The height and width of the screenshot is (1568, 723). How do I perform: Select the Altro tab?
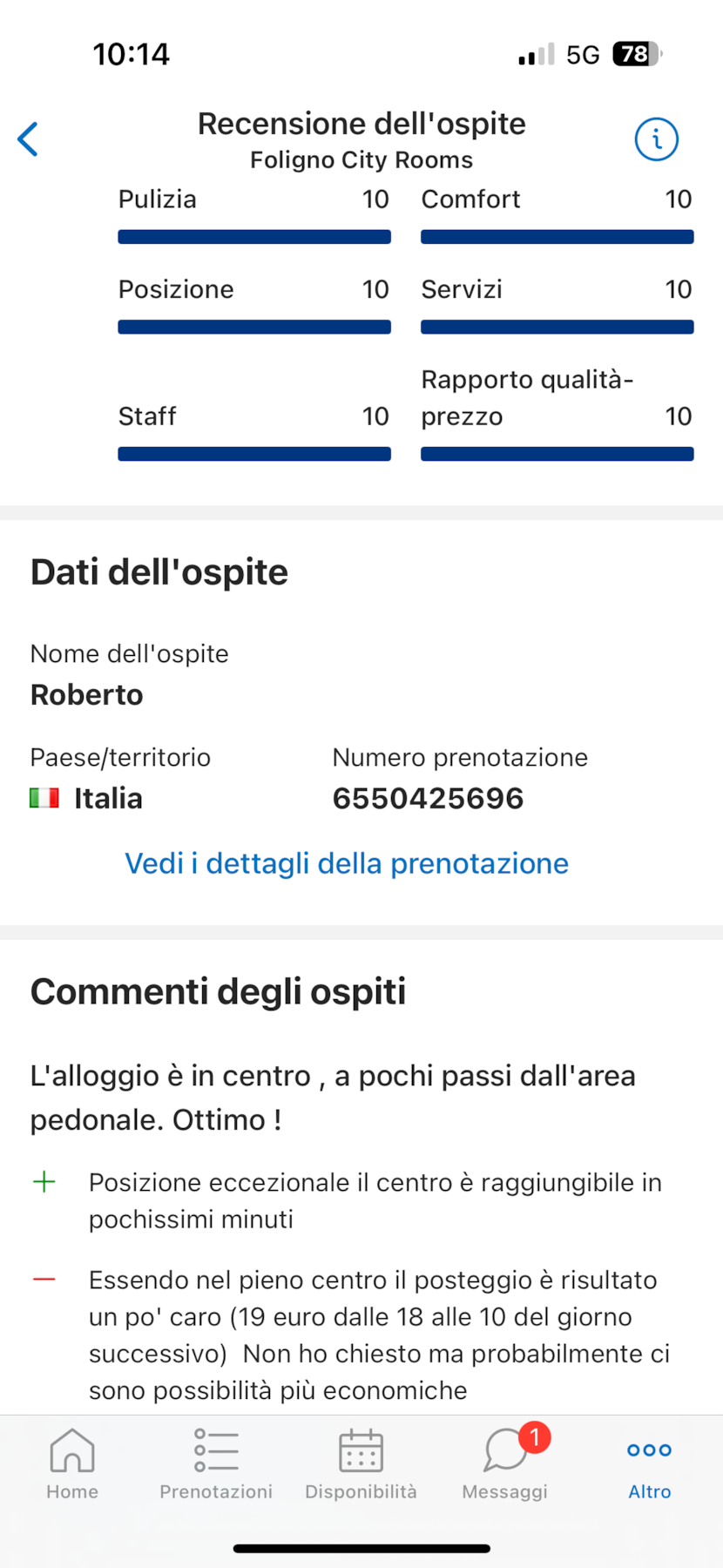[x=649, y=1465]
